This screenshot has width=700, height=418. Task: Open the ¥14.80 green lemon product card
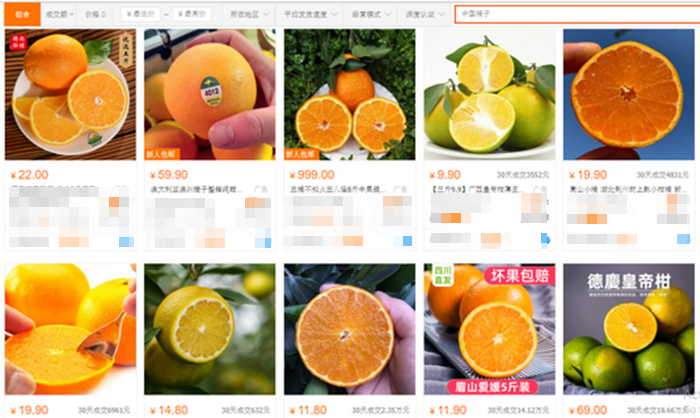[x=209, y=330]
